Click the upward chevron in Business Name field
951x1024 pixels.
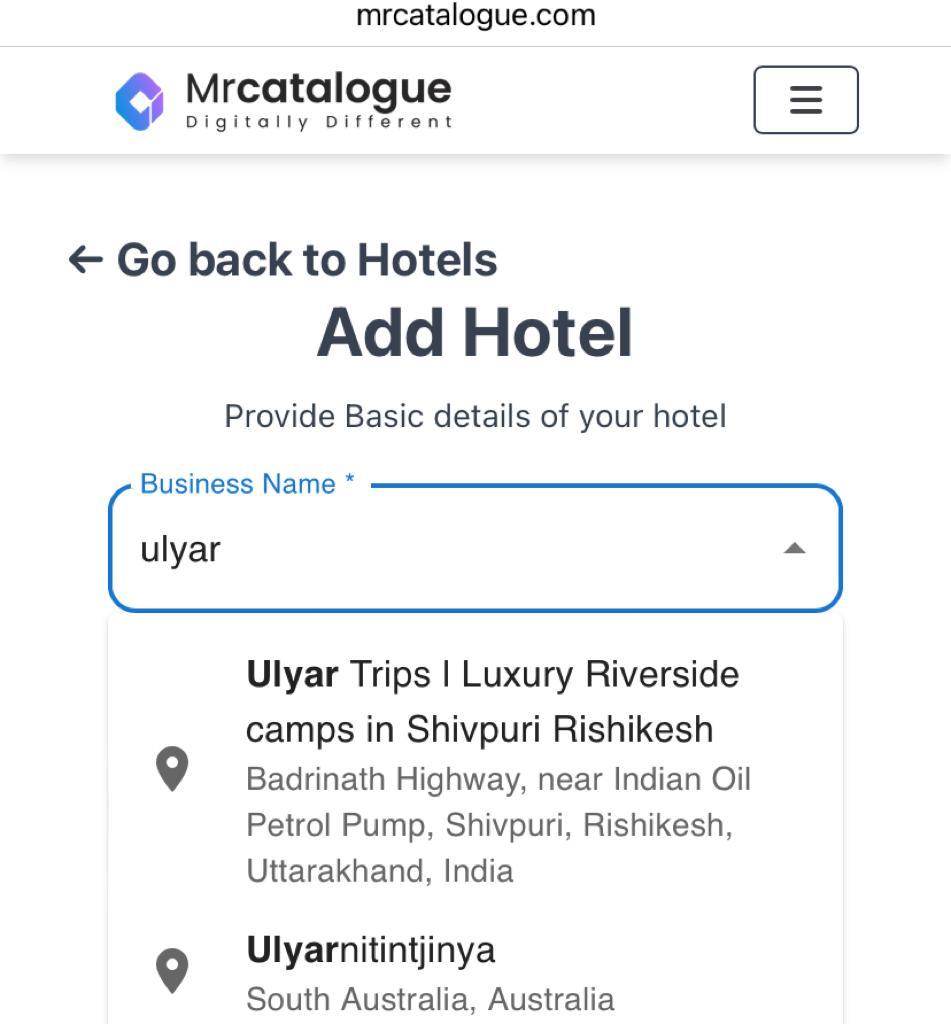[x=793, y=548]
